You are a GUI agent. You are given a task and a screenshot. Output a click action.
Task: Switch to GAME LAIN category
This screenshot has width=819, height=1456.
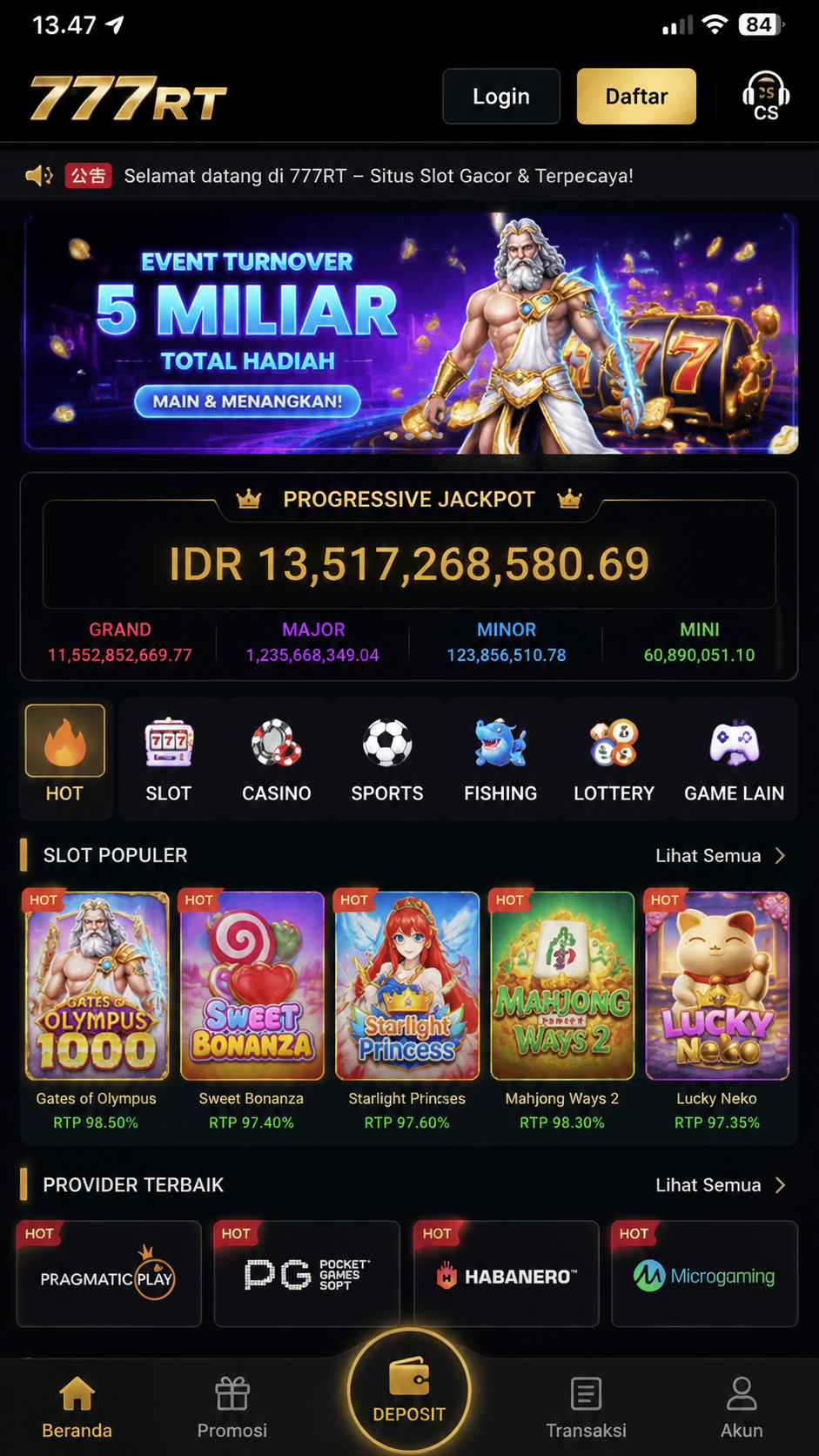point(734,759)
